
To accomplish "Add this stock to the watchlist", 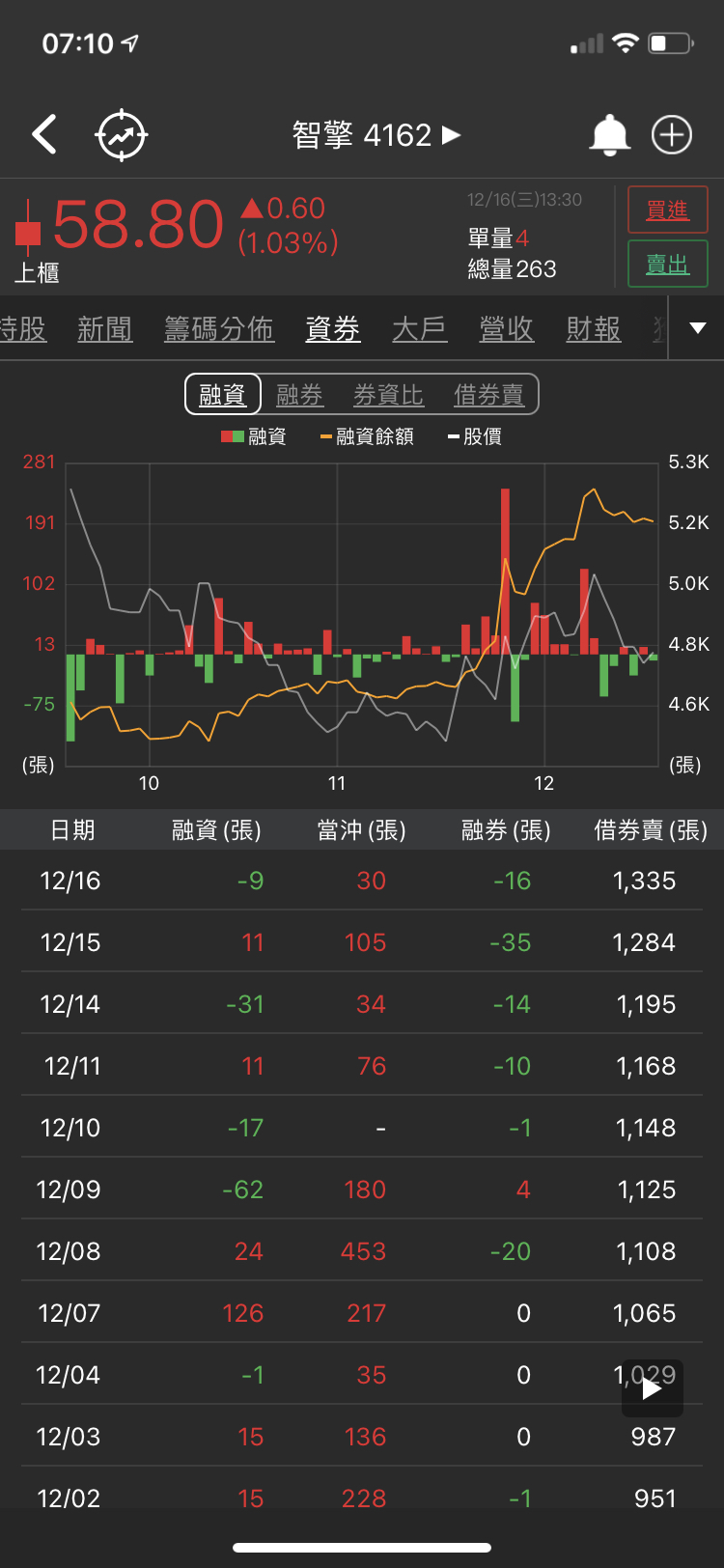I will [672, 135].
